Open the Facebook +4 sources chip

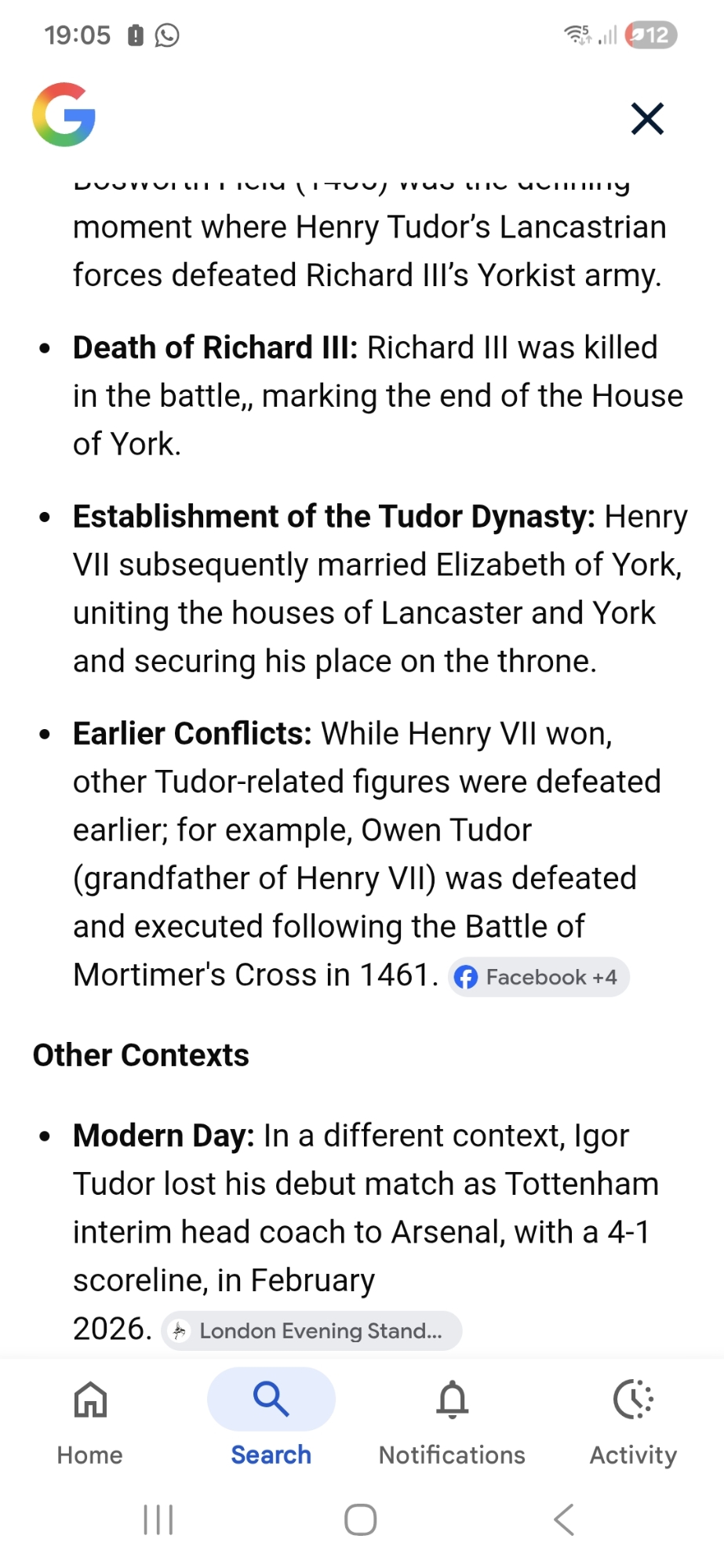click(x=539, y=977)
